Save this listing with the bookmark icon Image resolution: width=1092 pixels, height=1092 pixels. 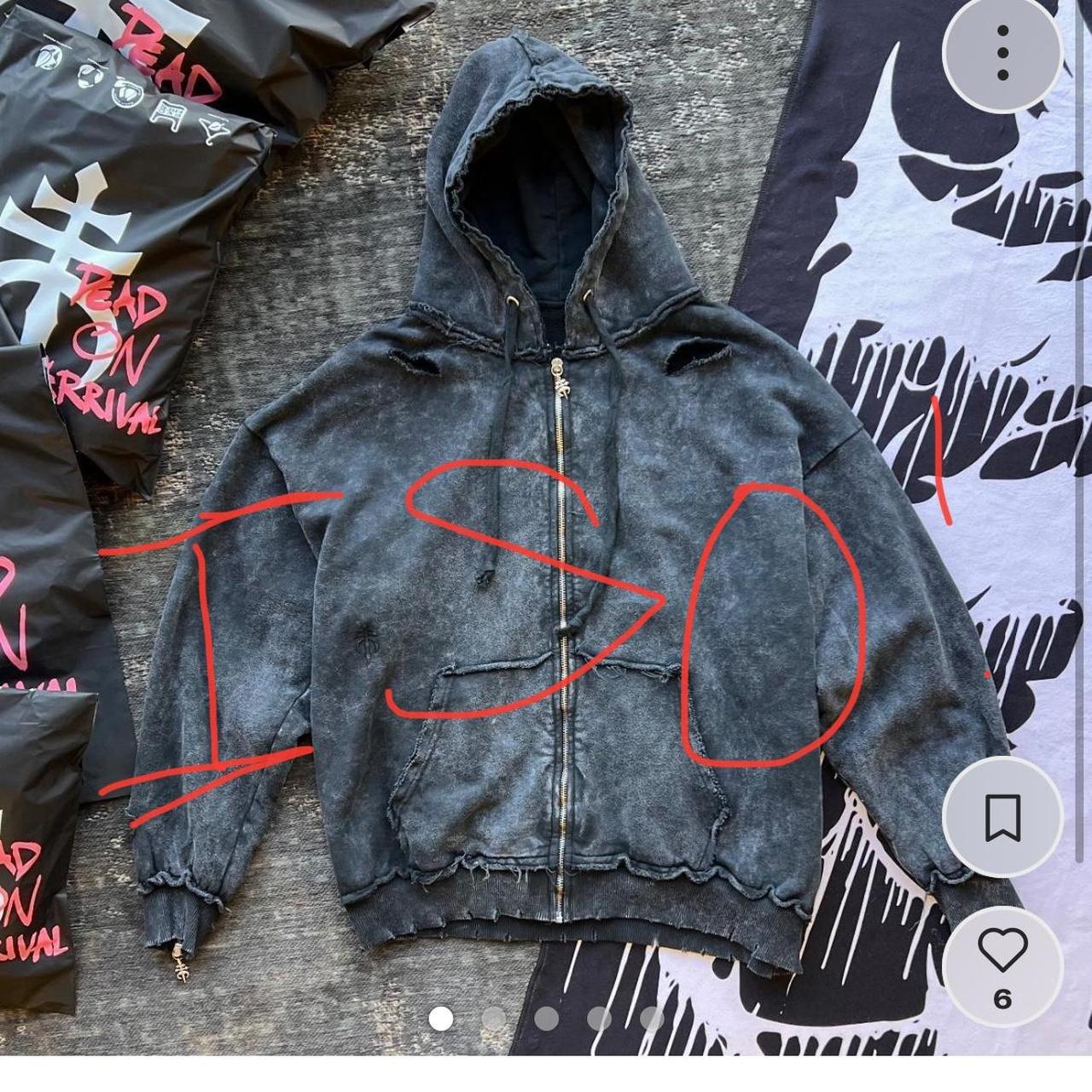(1002, 817)
